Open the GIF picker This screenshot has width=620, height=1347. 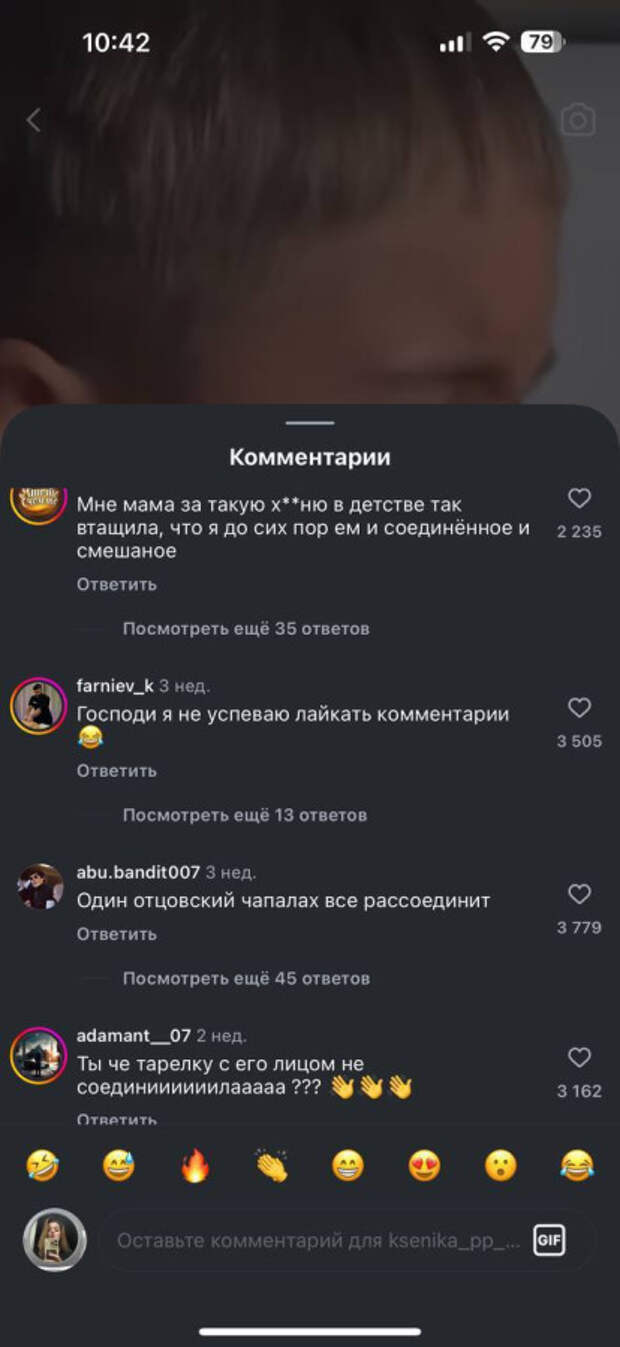point(548,1241)
